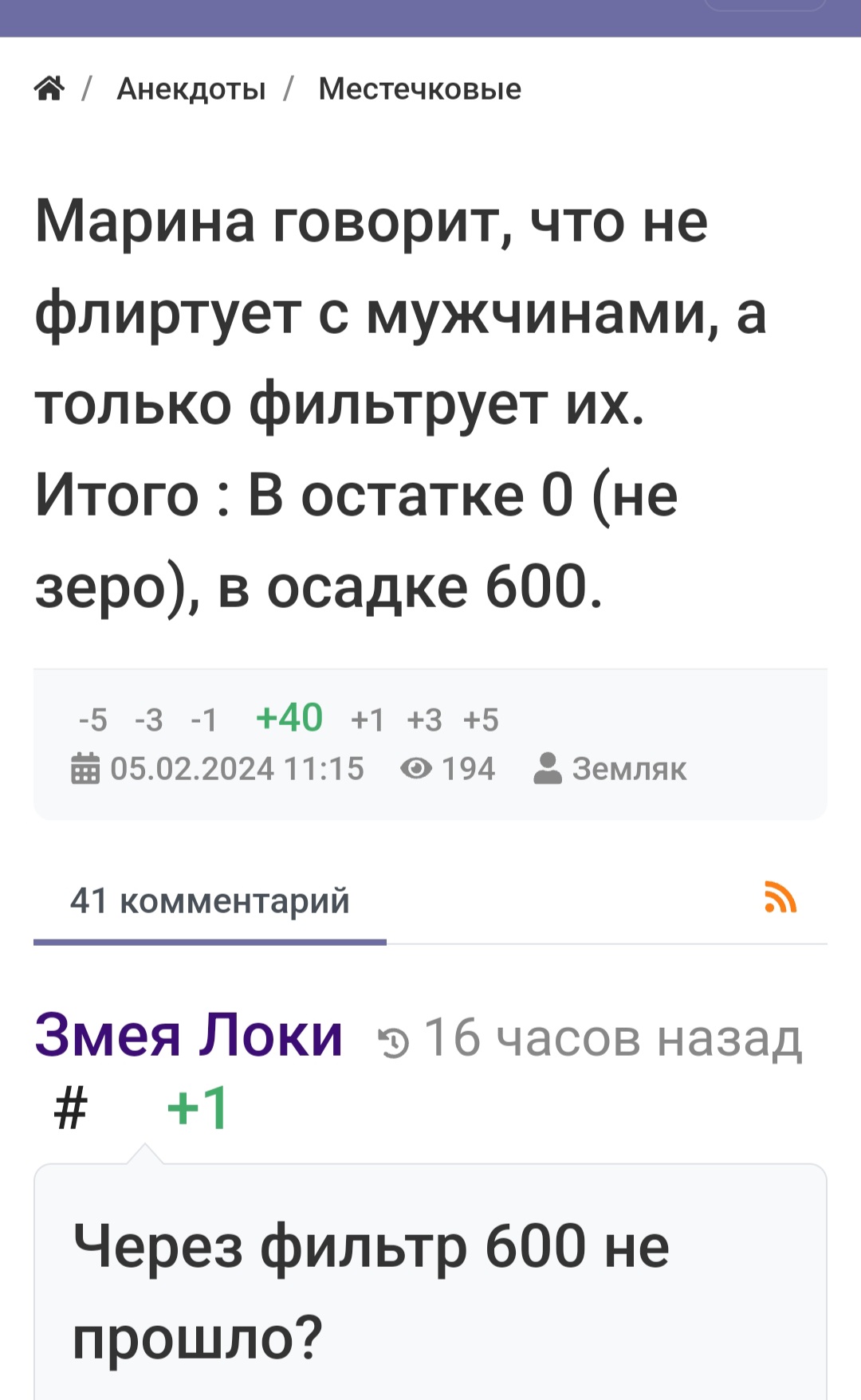Select the 41 комментарий tab
The height and width of the screenshot is (1400, 861).
[210, 901]
